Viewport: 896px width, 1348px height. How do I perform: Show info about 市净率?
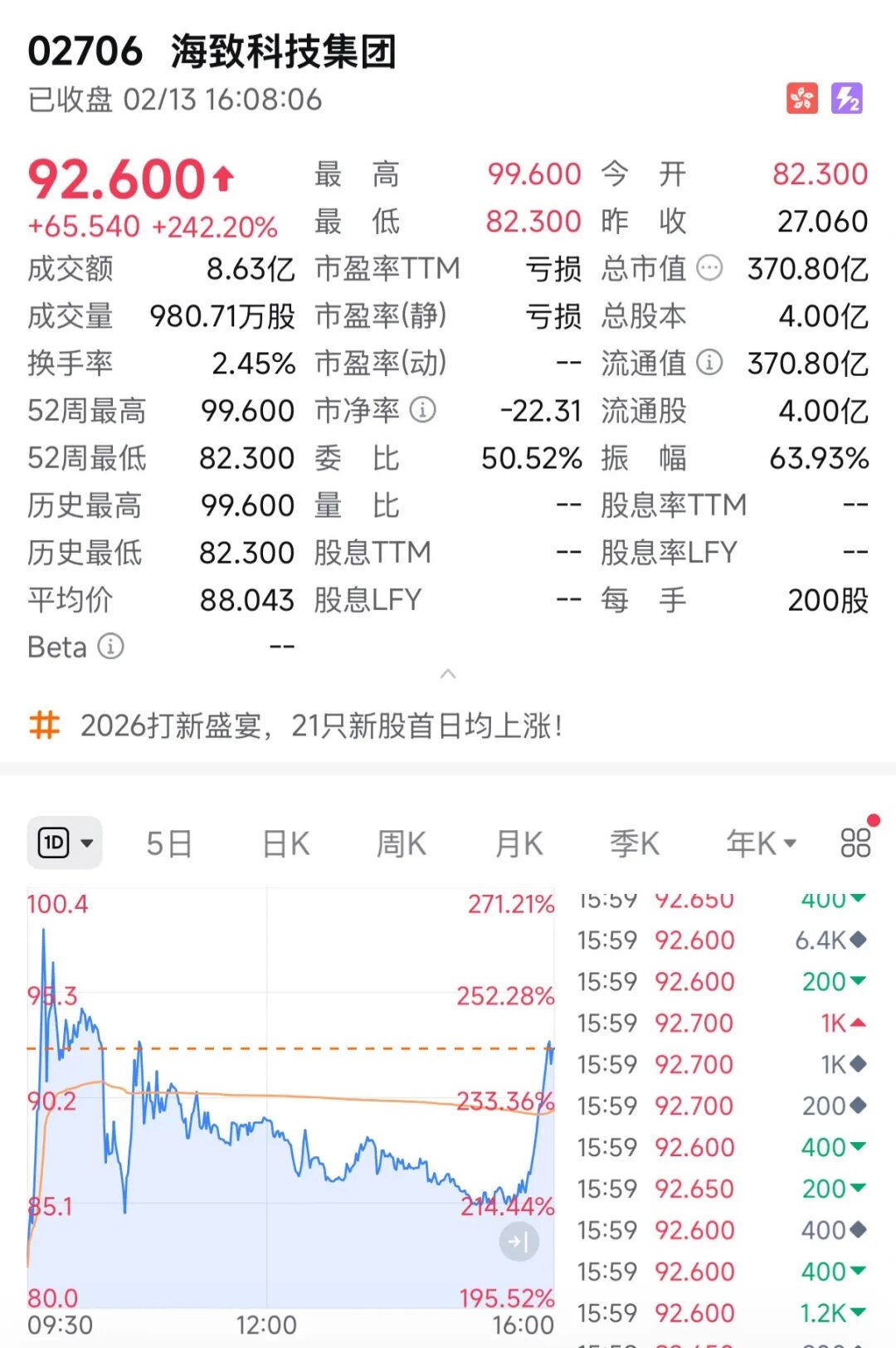pos(422,410)
